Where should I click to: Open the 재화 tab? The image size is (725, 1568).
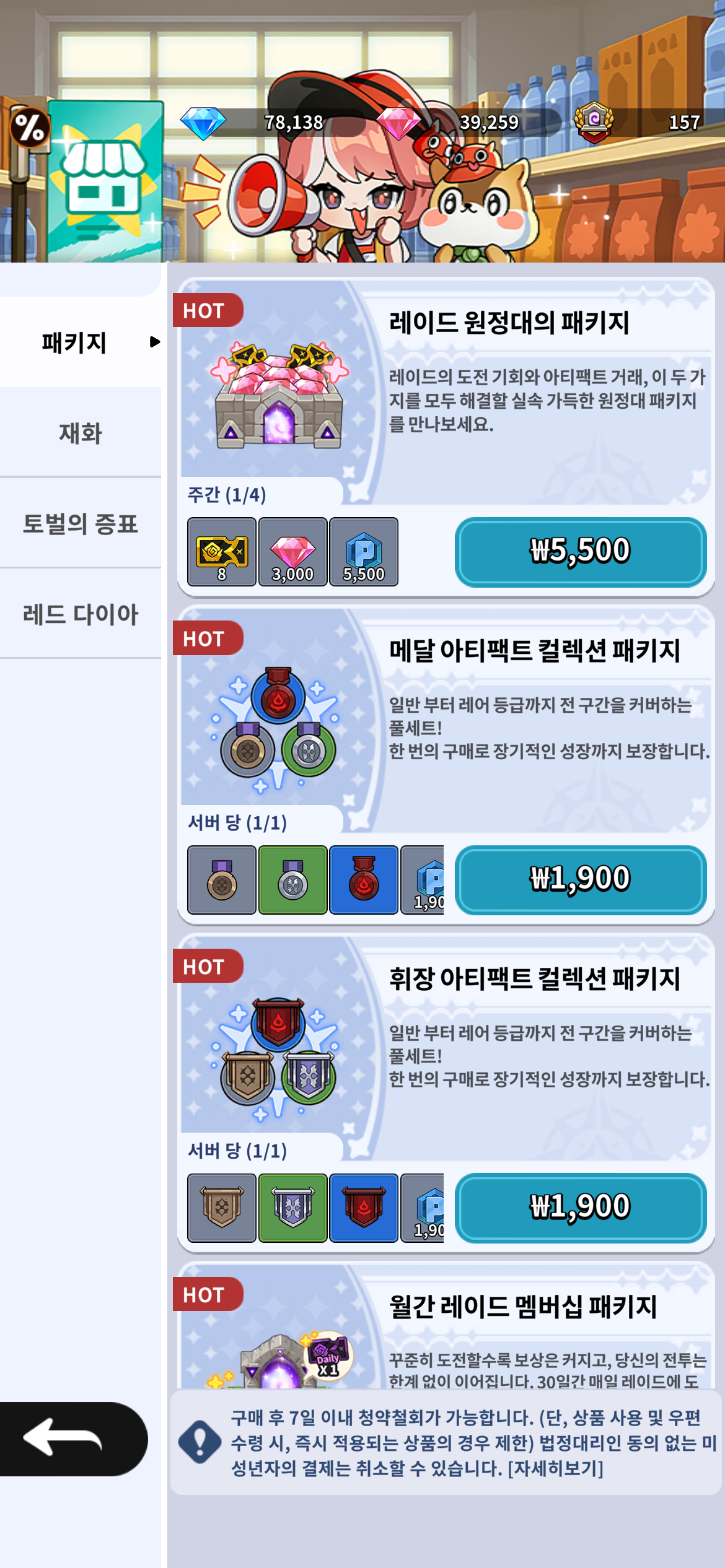pyautogui.click(x=81, y=433)
